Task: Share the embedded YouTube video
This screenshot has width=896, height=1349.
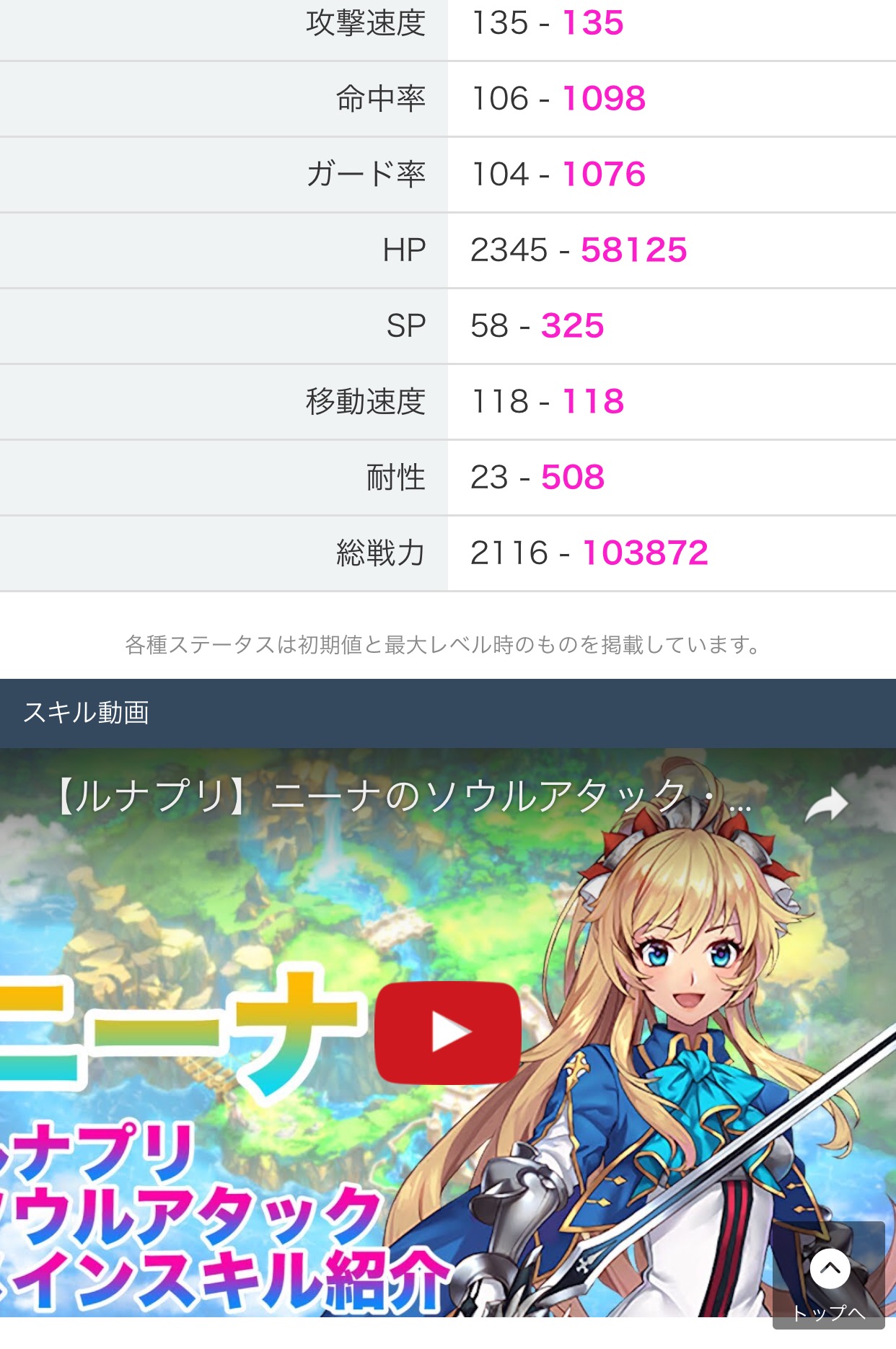Action: coord(827,805)
